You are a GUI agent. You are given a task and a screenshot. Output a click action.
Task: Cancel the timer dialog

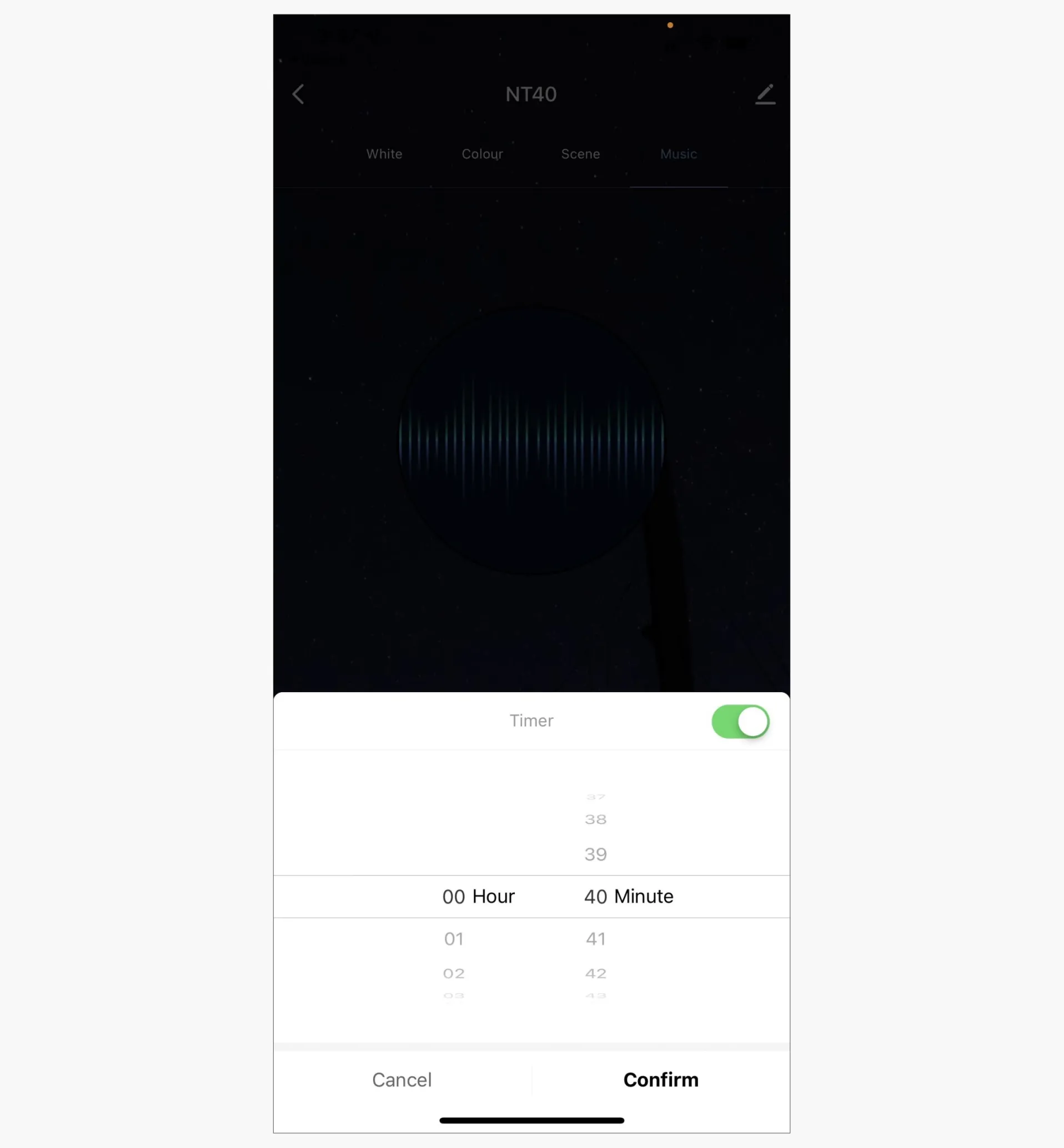[x=402, y=1080]
